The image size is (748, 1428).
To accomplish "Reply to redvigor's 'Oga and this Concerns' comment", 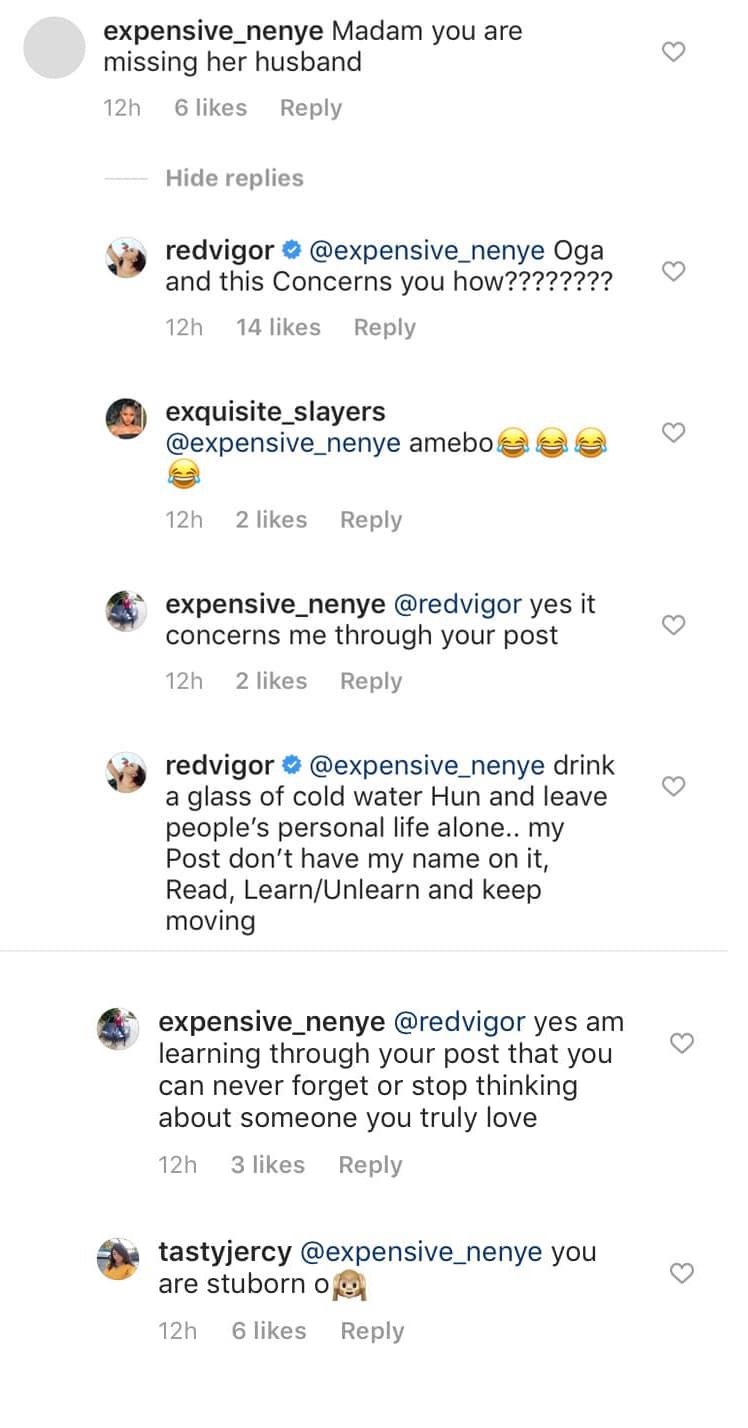I will point(384,327).
